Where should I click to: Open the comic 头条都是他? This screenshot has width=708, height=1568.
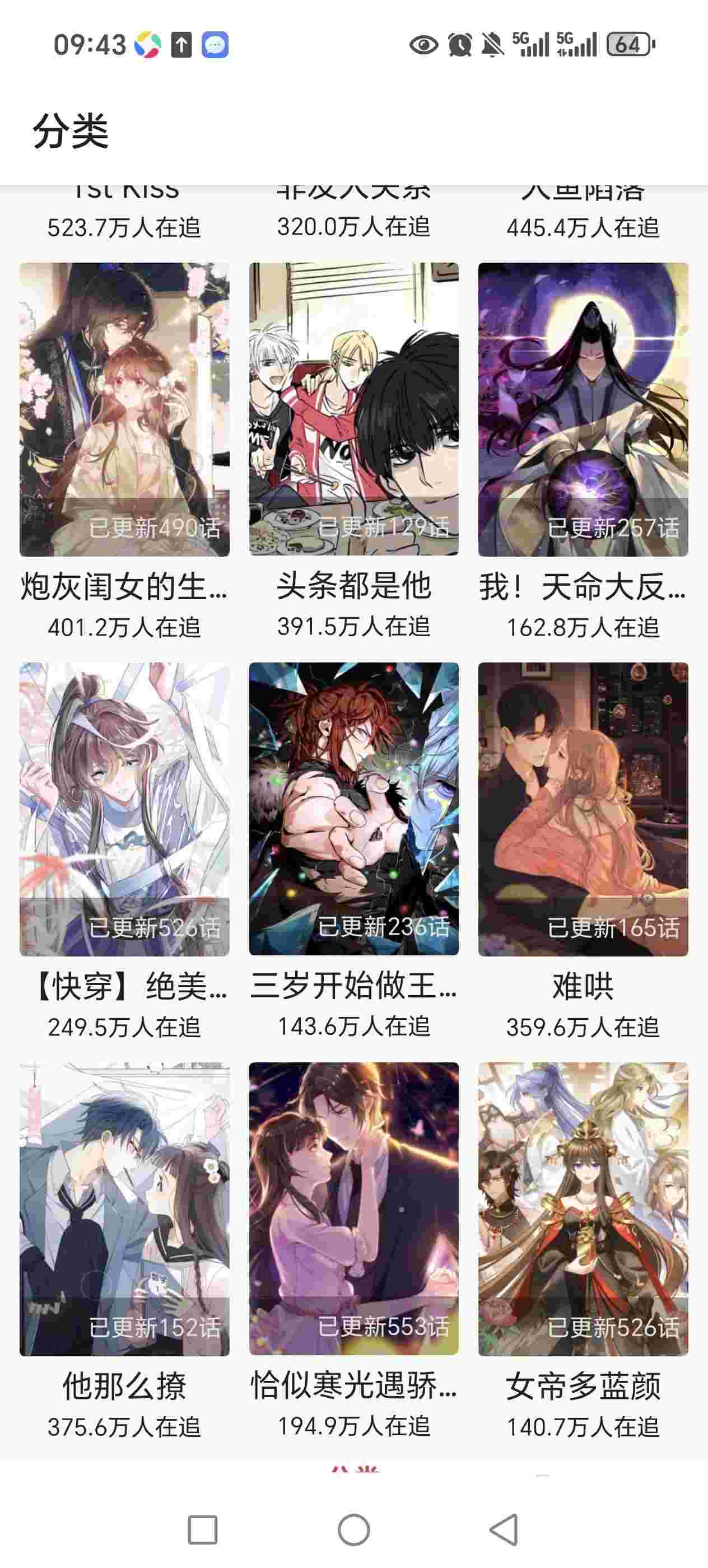click(x=353, y=409)
